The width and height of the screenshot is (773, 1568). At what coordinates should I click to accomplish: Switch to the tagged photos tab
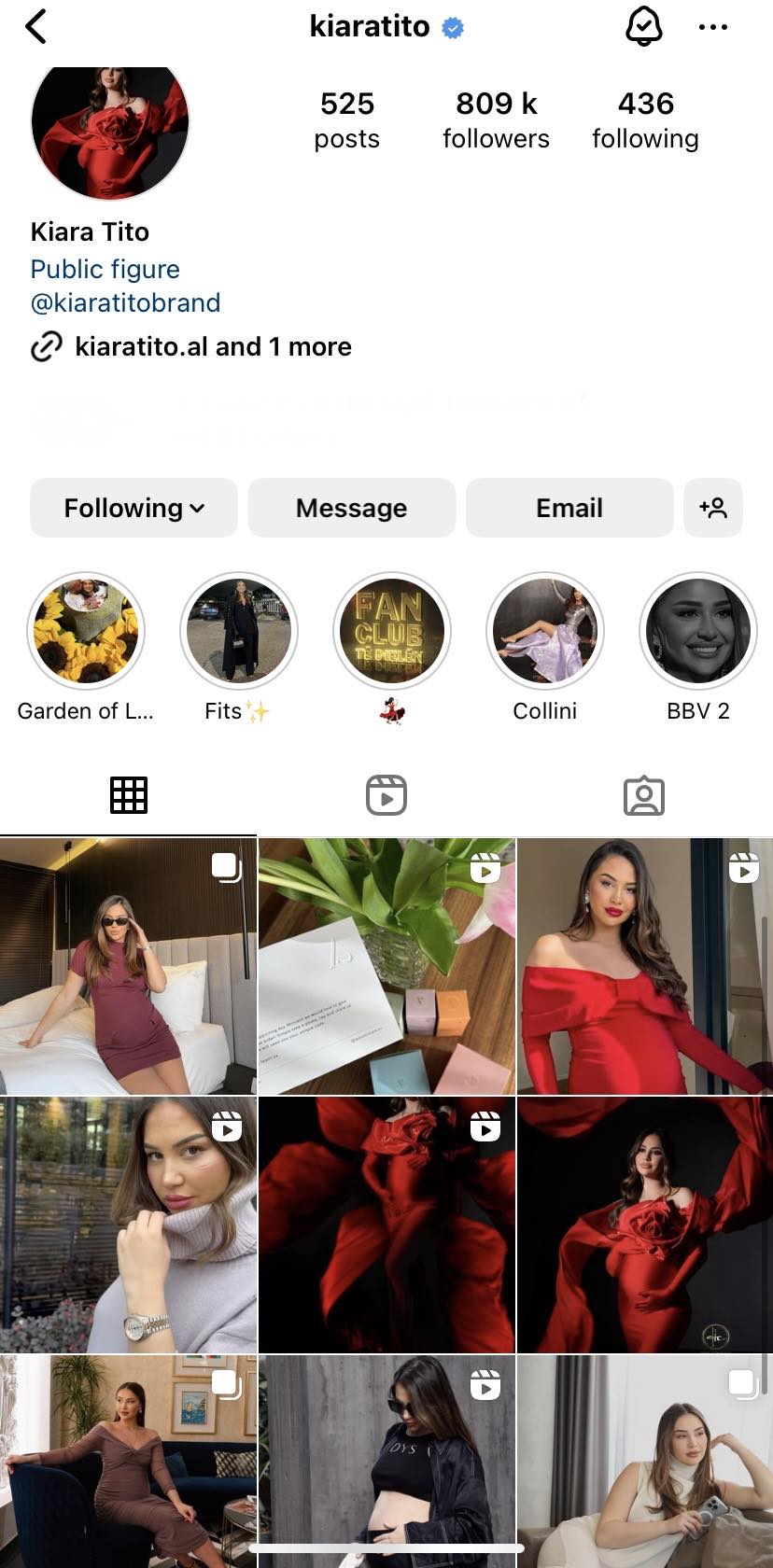click(x=643, y=795)
